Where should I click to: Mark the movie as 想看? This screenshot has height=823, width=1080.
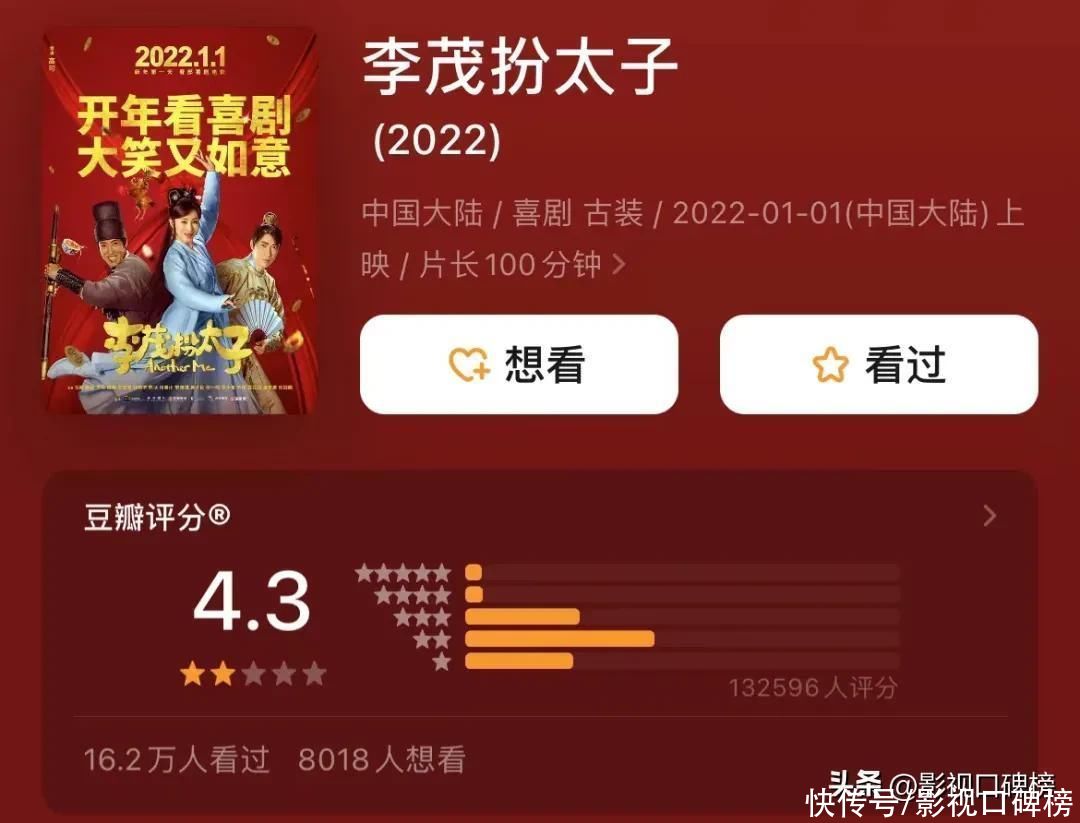[x=518, y=365]
